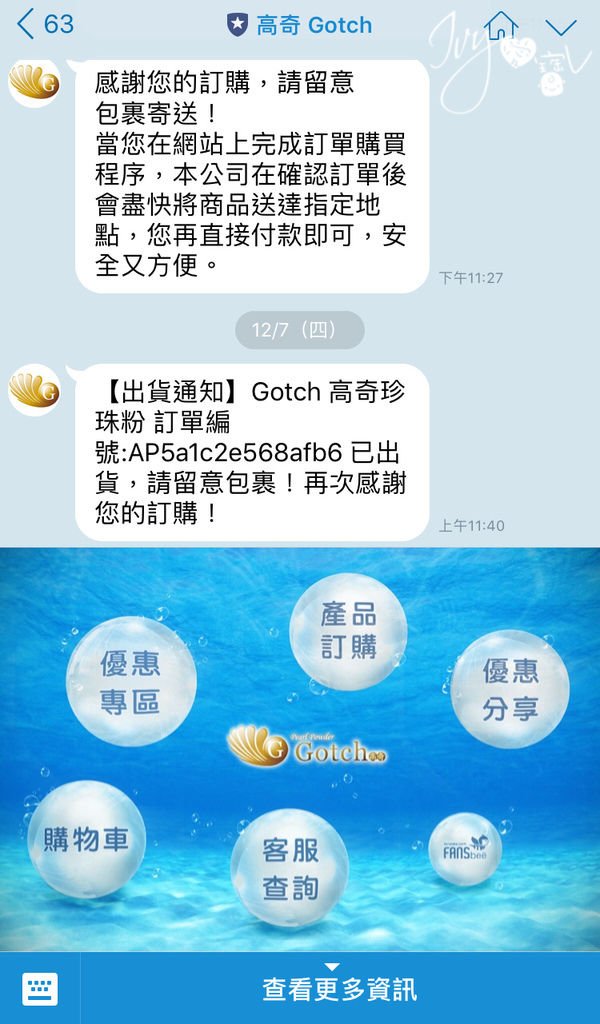Open the home icon in the header
The image size is (600, 1024).
(x=501, y=25)
